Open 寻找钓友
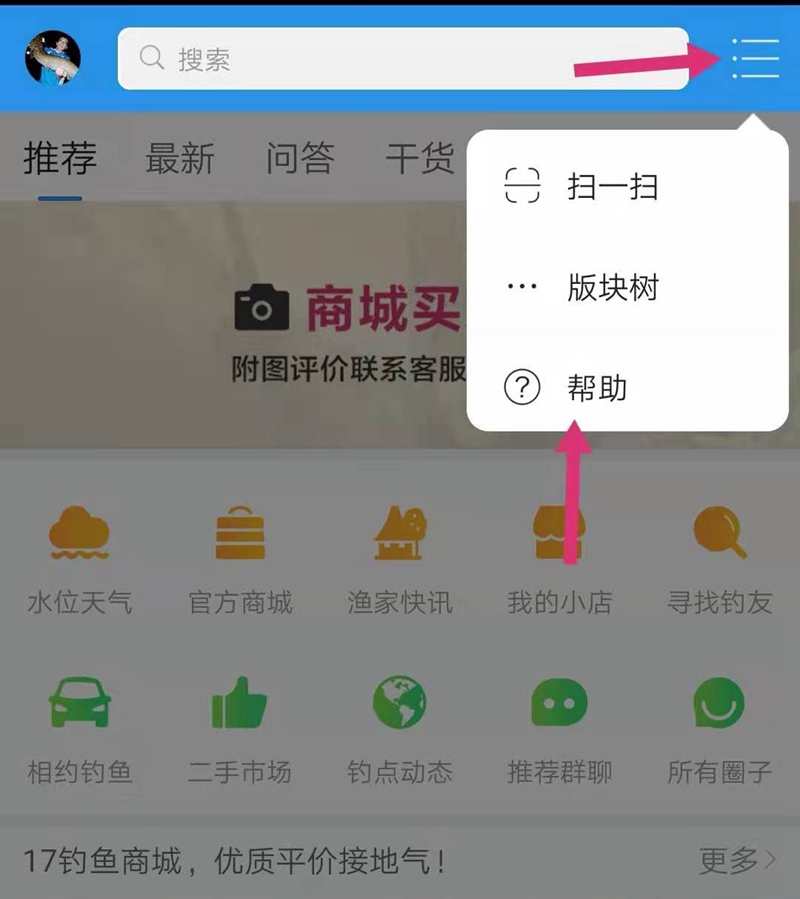800x899 pixels. 720,558
